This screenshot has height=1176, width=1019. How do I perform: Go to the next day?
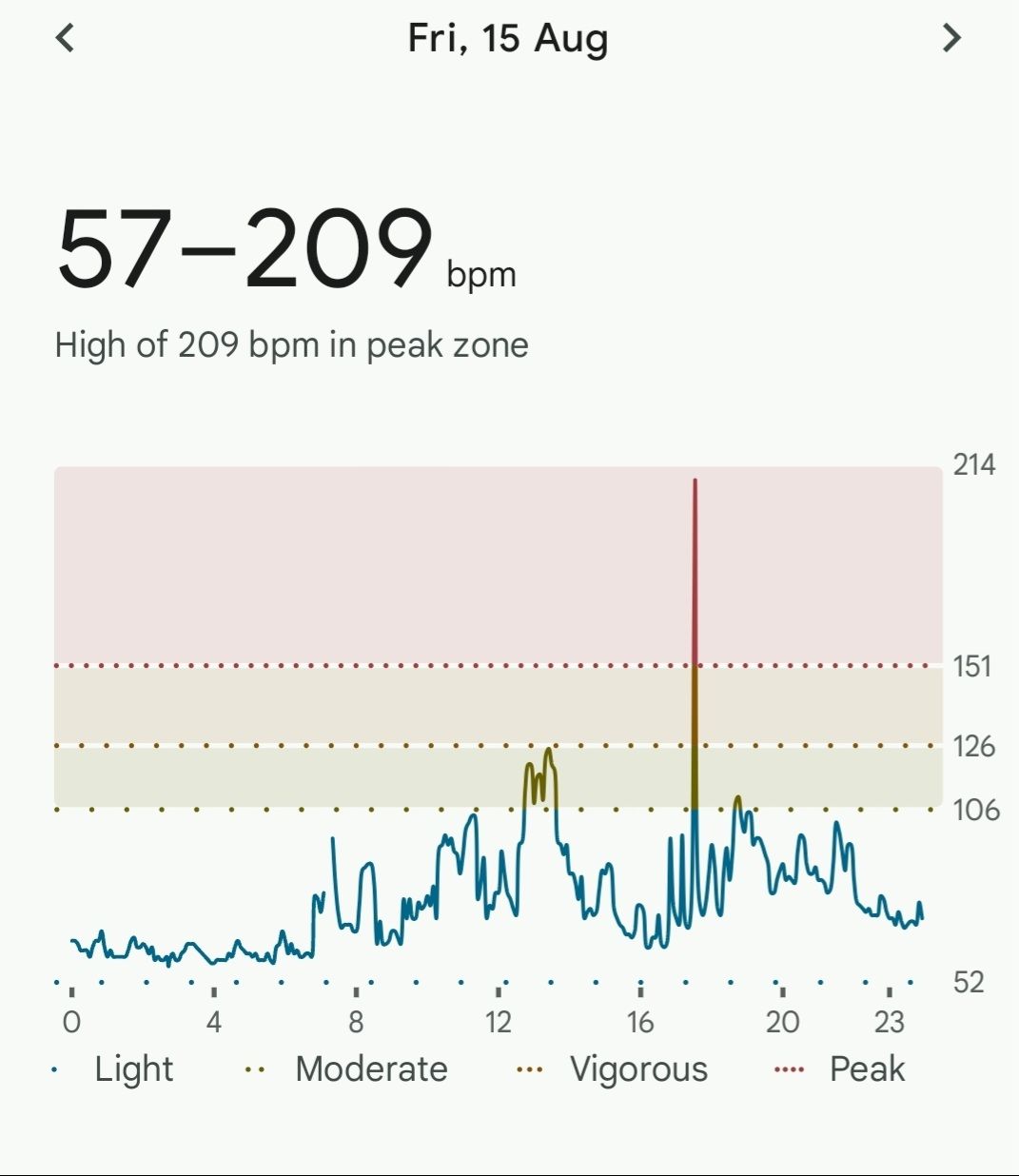(950, 38)
